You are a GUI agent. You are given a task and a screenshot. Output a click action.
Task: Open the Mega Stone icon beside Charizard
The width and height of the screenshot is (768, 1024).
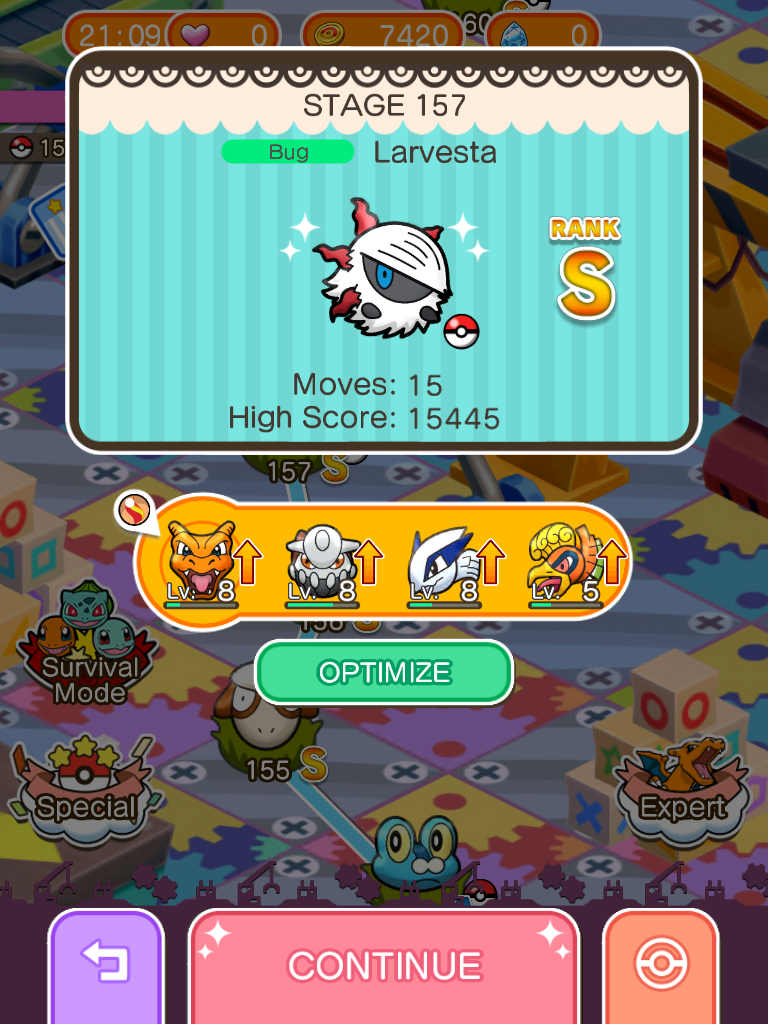pos(132,510)
